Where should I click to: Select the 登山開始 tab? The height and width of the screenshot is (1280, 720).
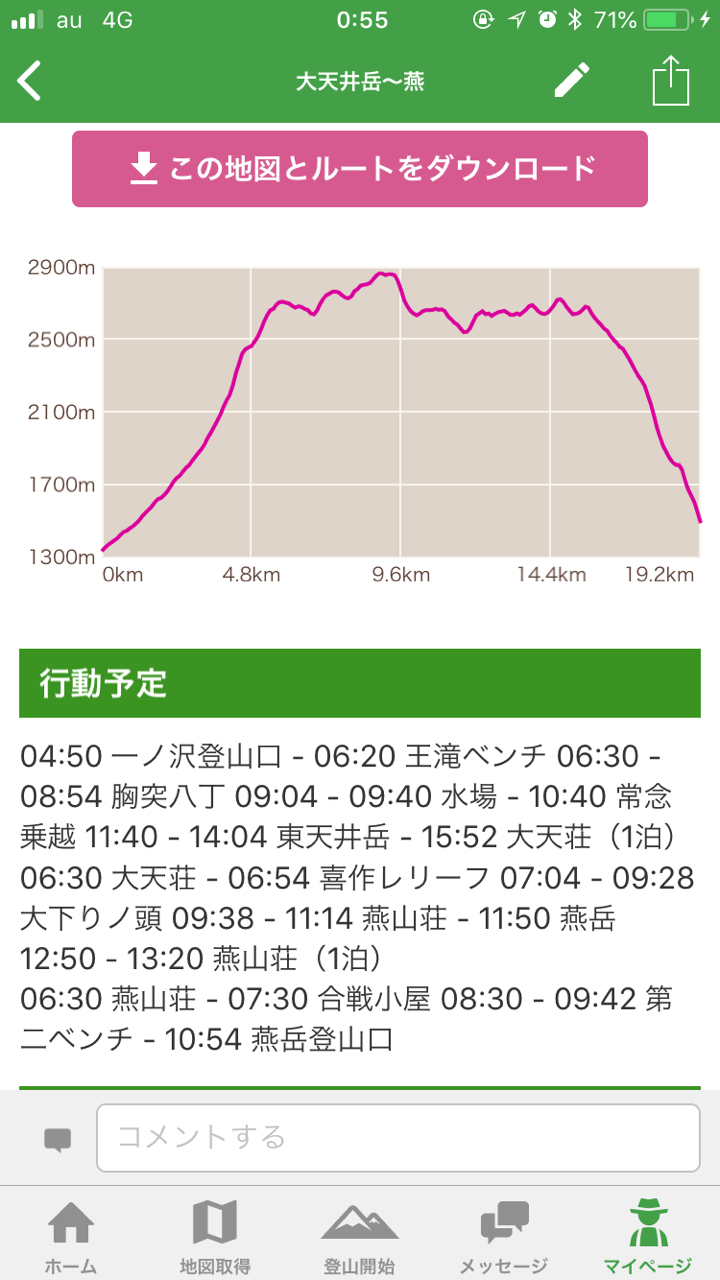coord(359,1236)
